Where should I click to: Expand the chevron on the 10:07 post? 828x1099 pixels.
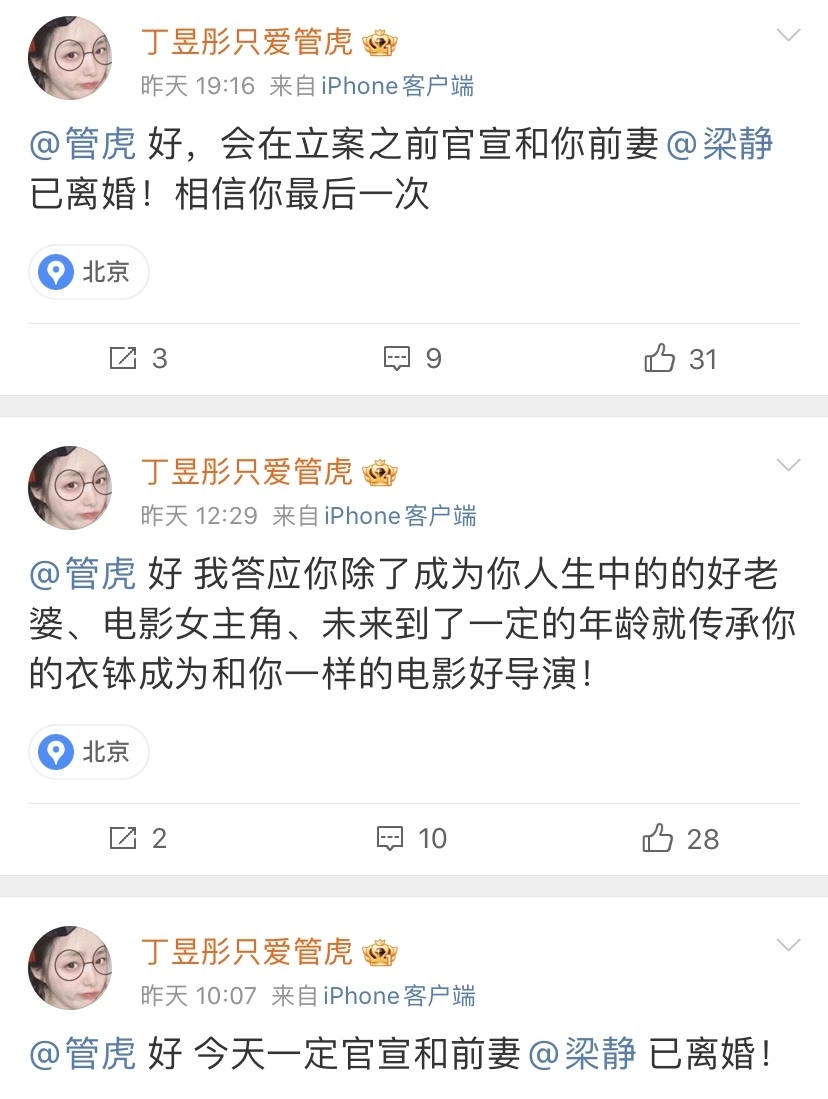pyautogui.click(x=789, y=945)
